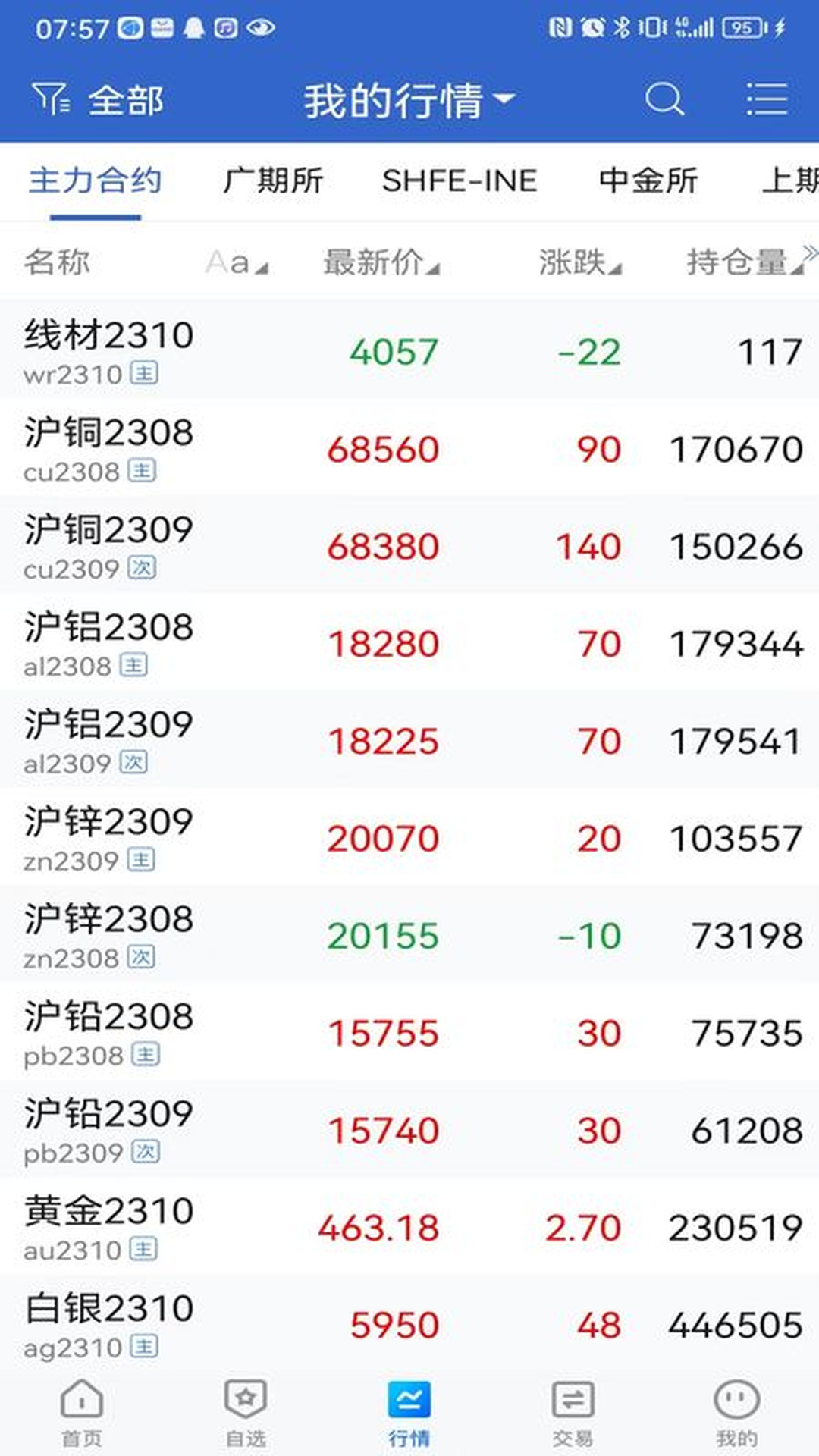Sort by 持仓量 column
The height and width of the screenshot is (1456, 819).
(743, 262)
